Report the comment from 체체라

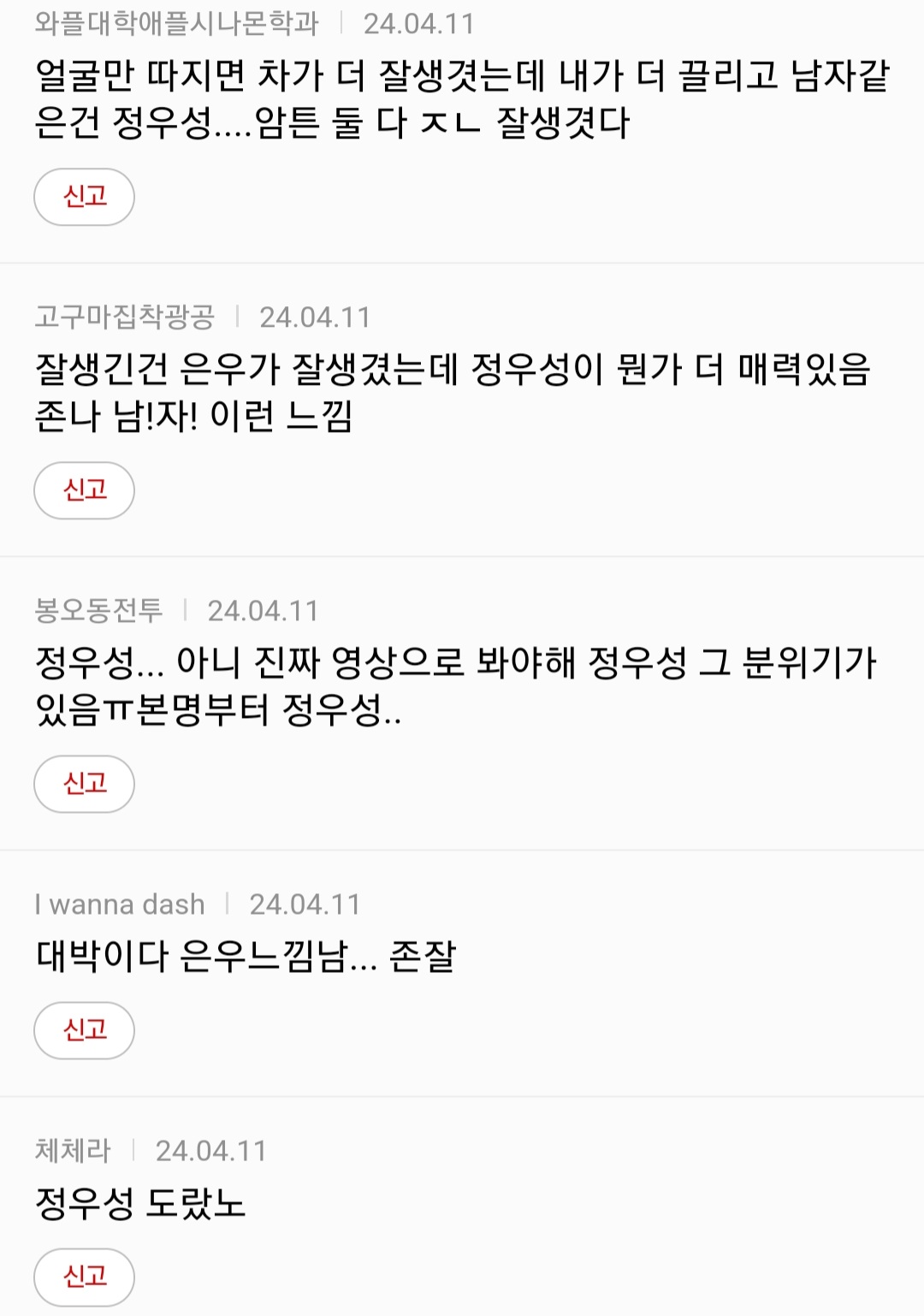point(84,1277)
